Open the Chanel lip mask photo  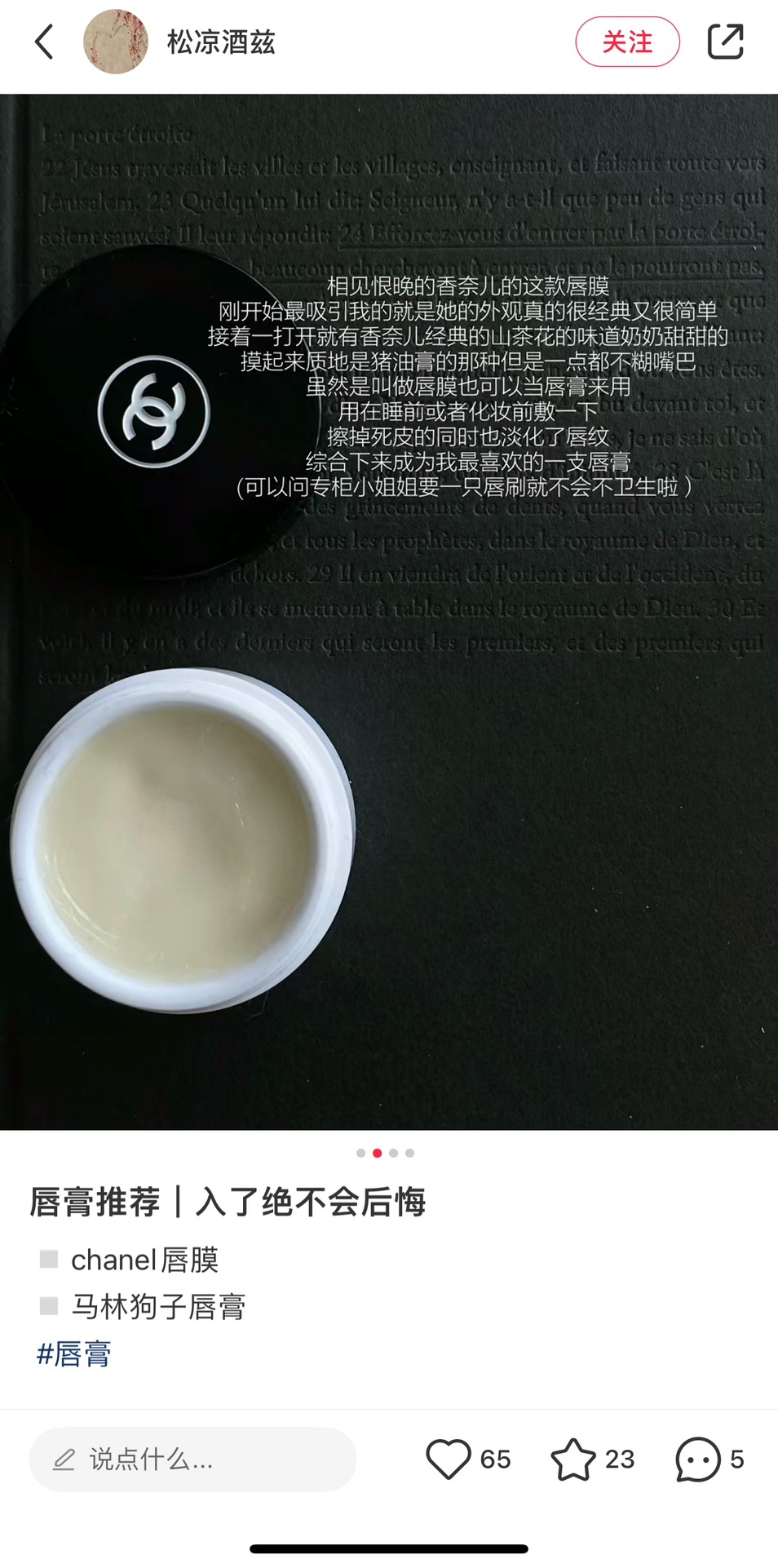pyautogui.click(x=389, y=612)
